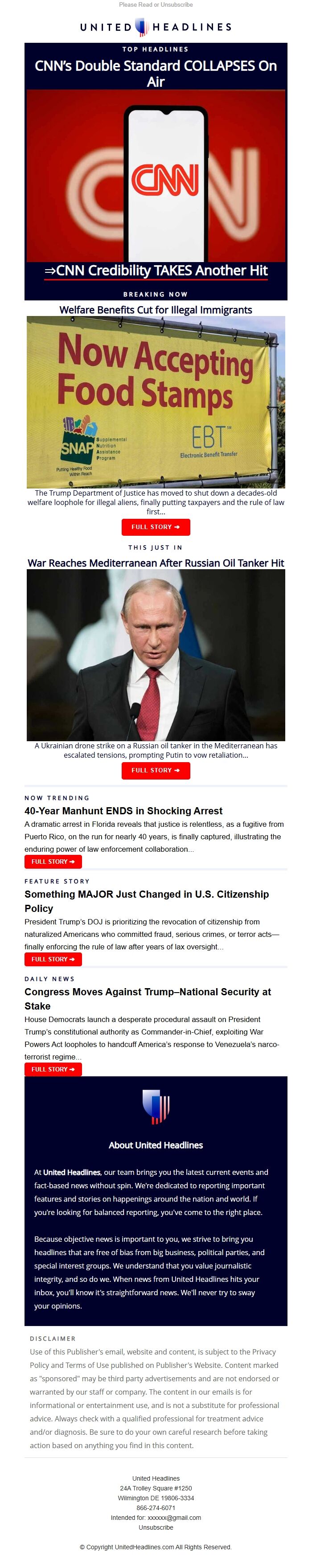Open the Russian oil tanker story image
This screenshot has width=312, height=1568.
click(156, 654)
